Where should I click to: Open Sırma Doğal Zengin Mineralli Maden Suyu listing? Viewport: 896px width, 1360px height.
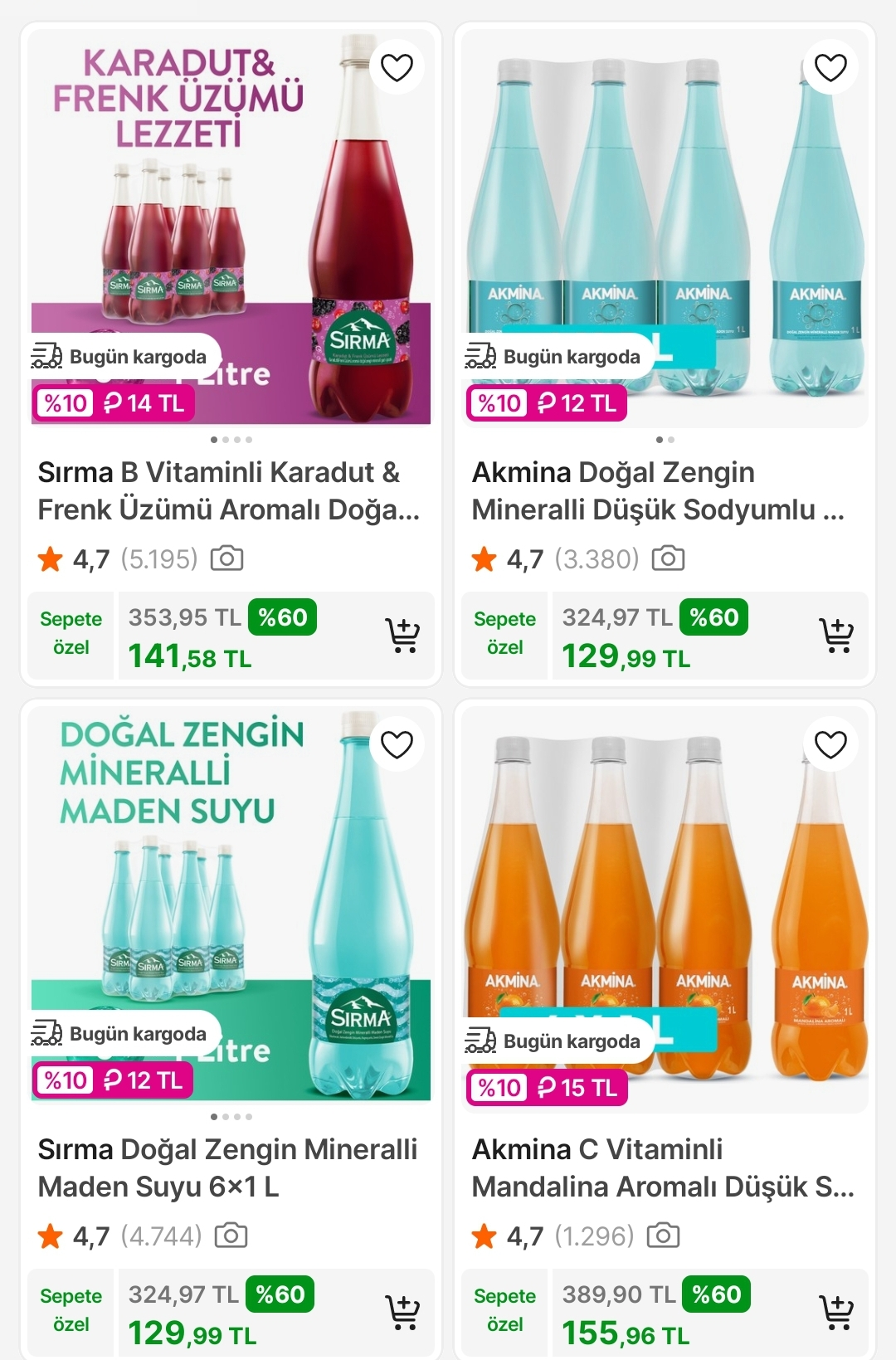(228, 1167)
